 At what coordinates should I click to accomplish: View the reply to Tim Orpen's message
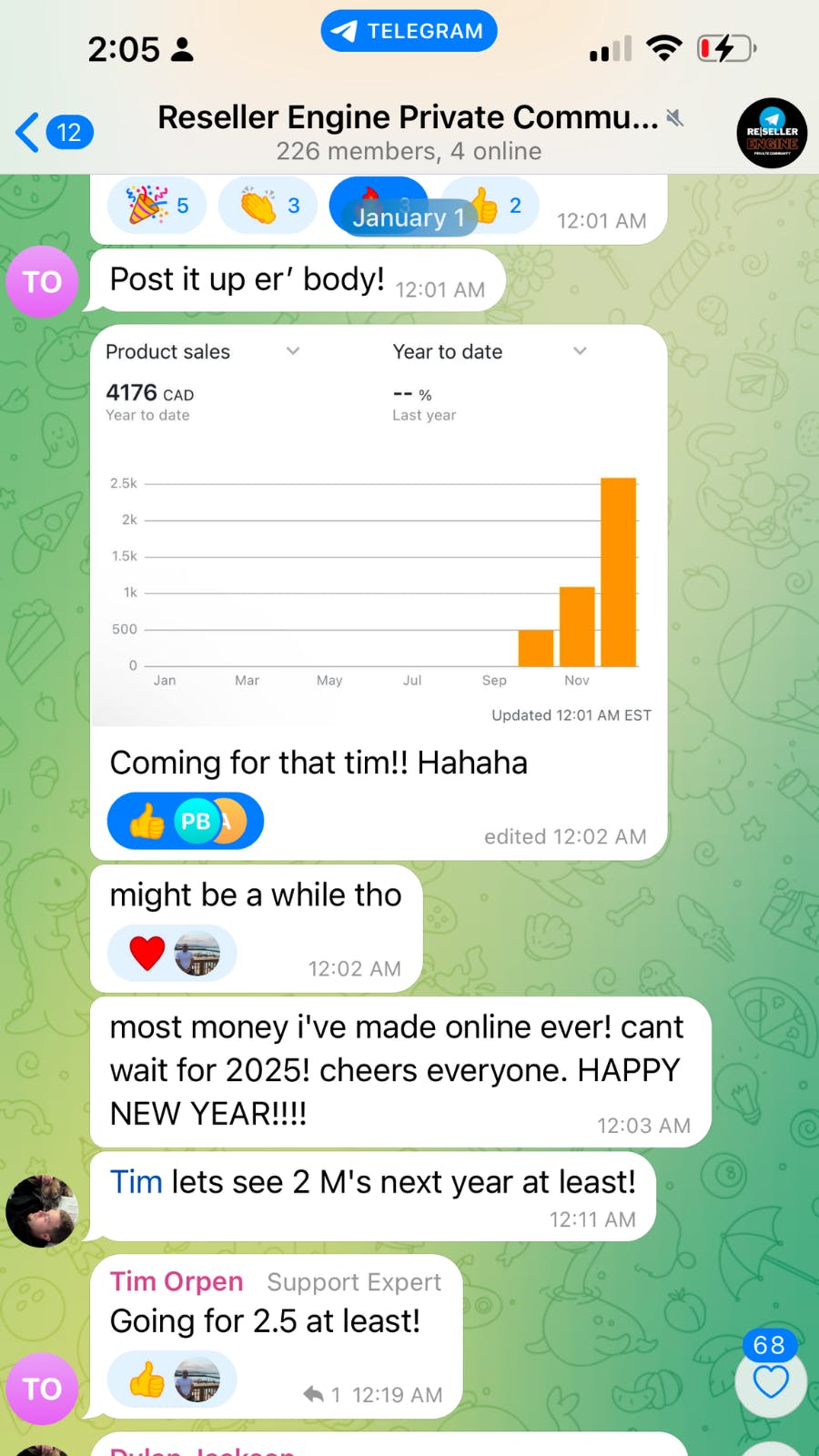[x=323, y=1394]
